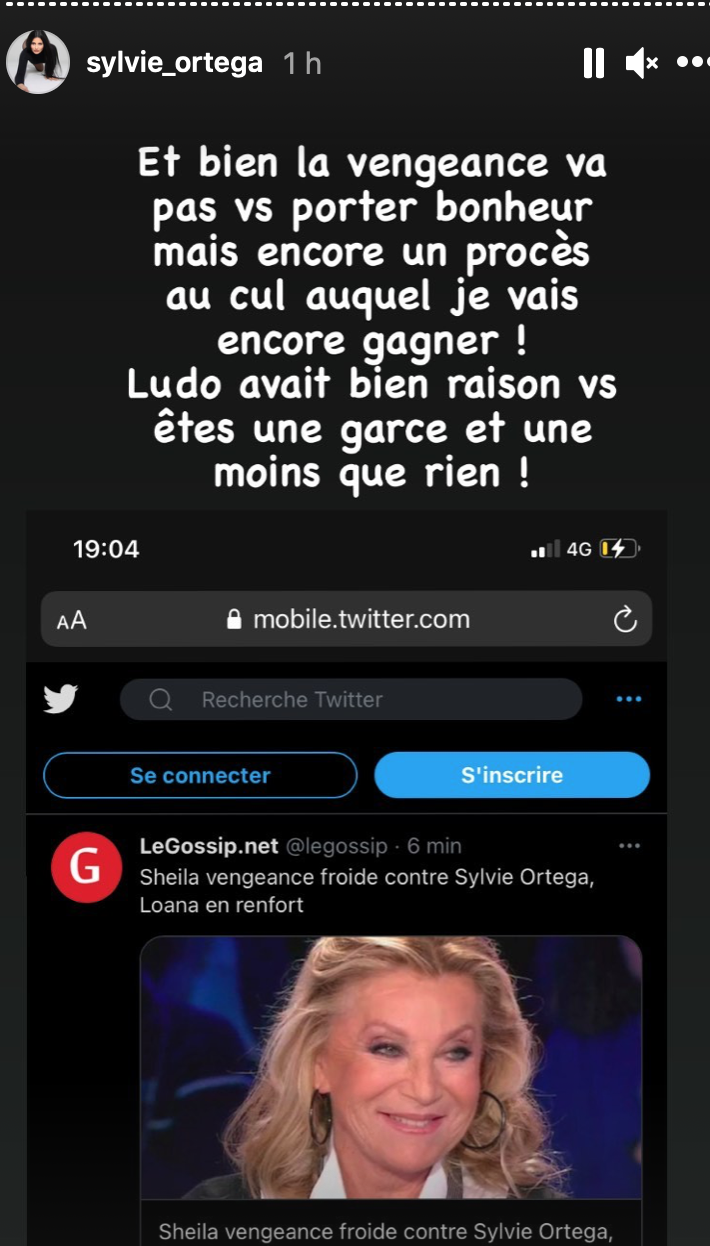Tap the sylvie_ortega profile picture
The height and width of the screenshot is (1246, 710).
[x=38, y=62]
